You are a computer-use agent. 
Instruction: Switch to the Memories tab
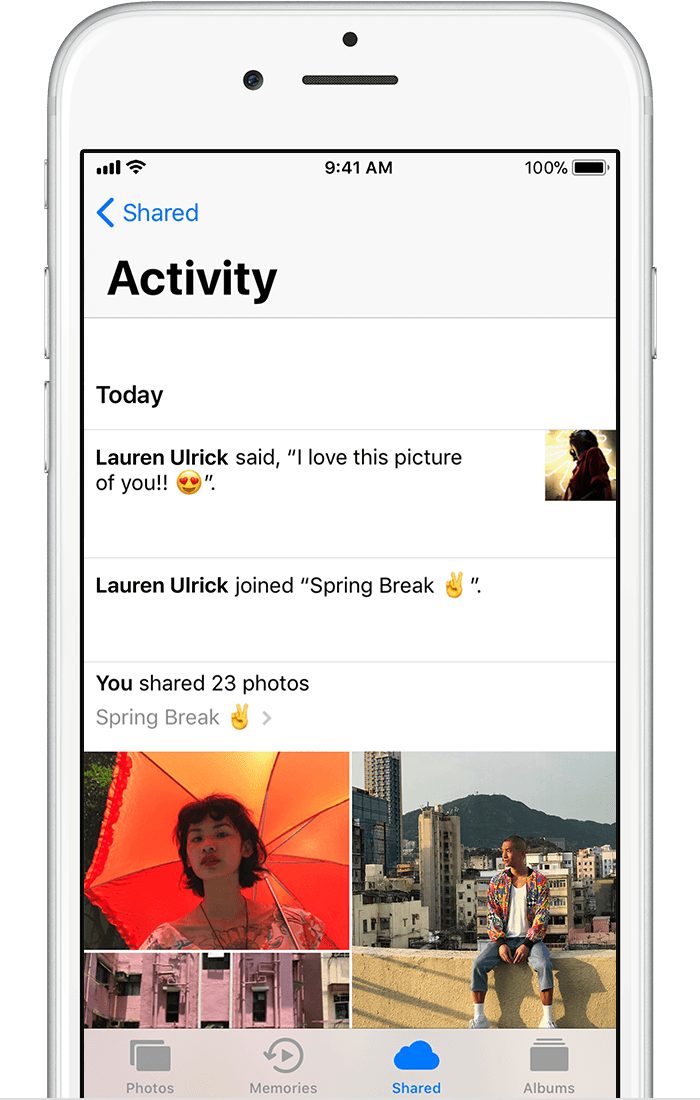click(x=283, y=1066)
